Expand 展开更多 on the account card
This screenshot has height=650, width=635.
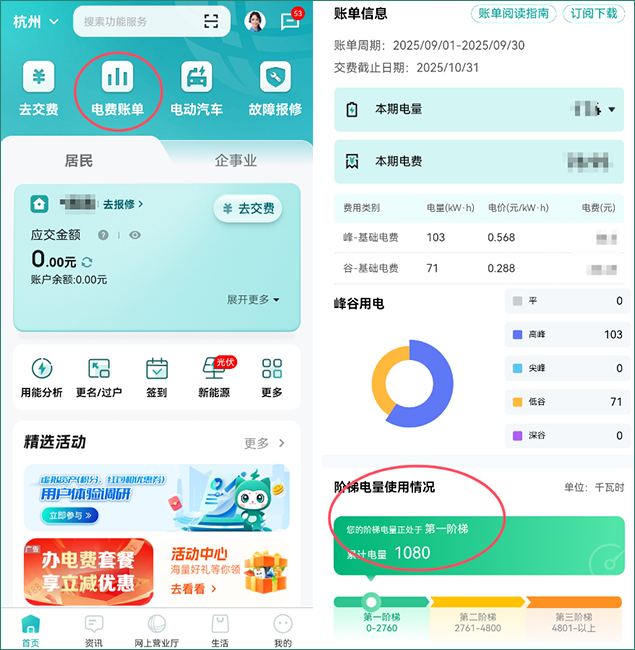point(252,299)
